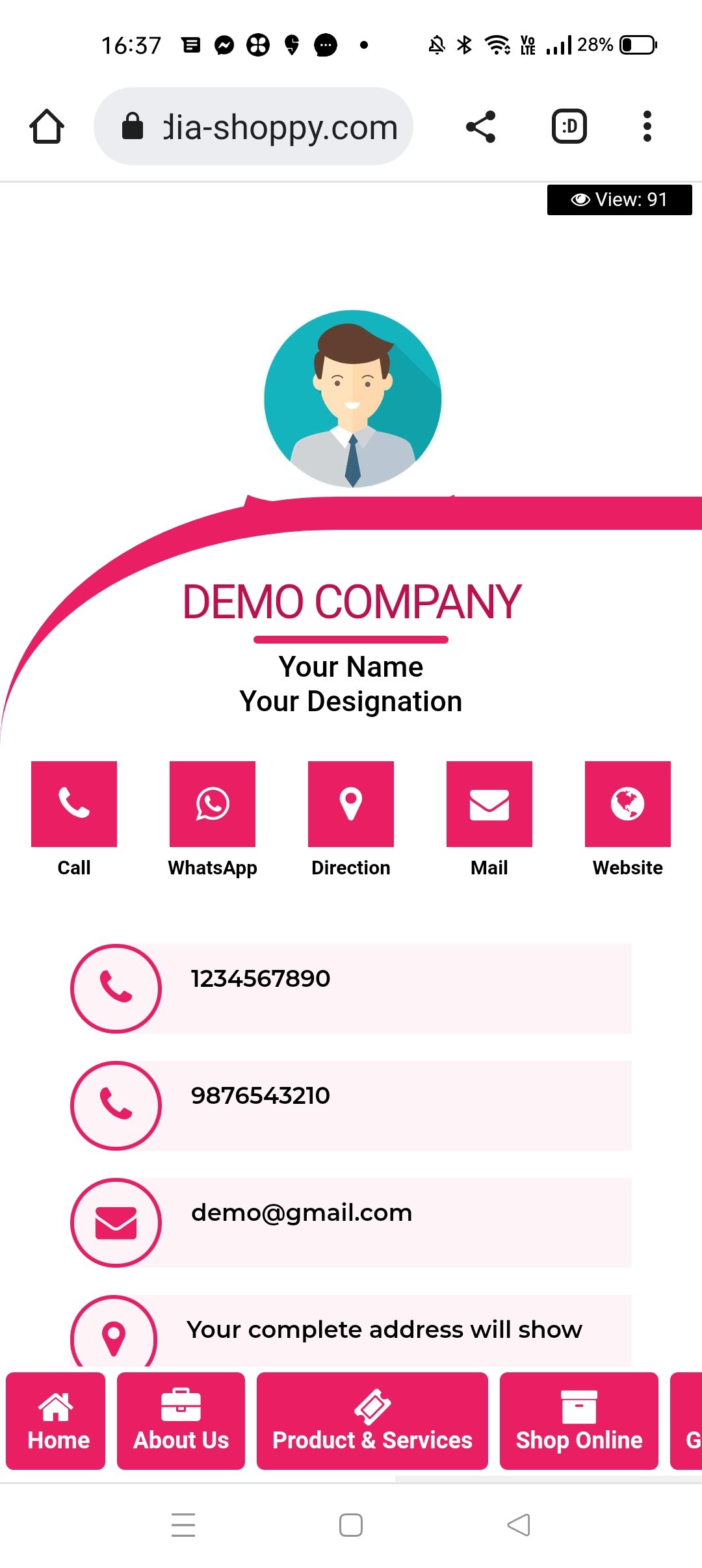Screen dimensions: 702x1568
Task: Switch to the About Us tab
Action: pyautogui.click(x=181, y=1421)
